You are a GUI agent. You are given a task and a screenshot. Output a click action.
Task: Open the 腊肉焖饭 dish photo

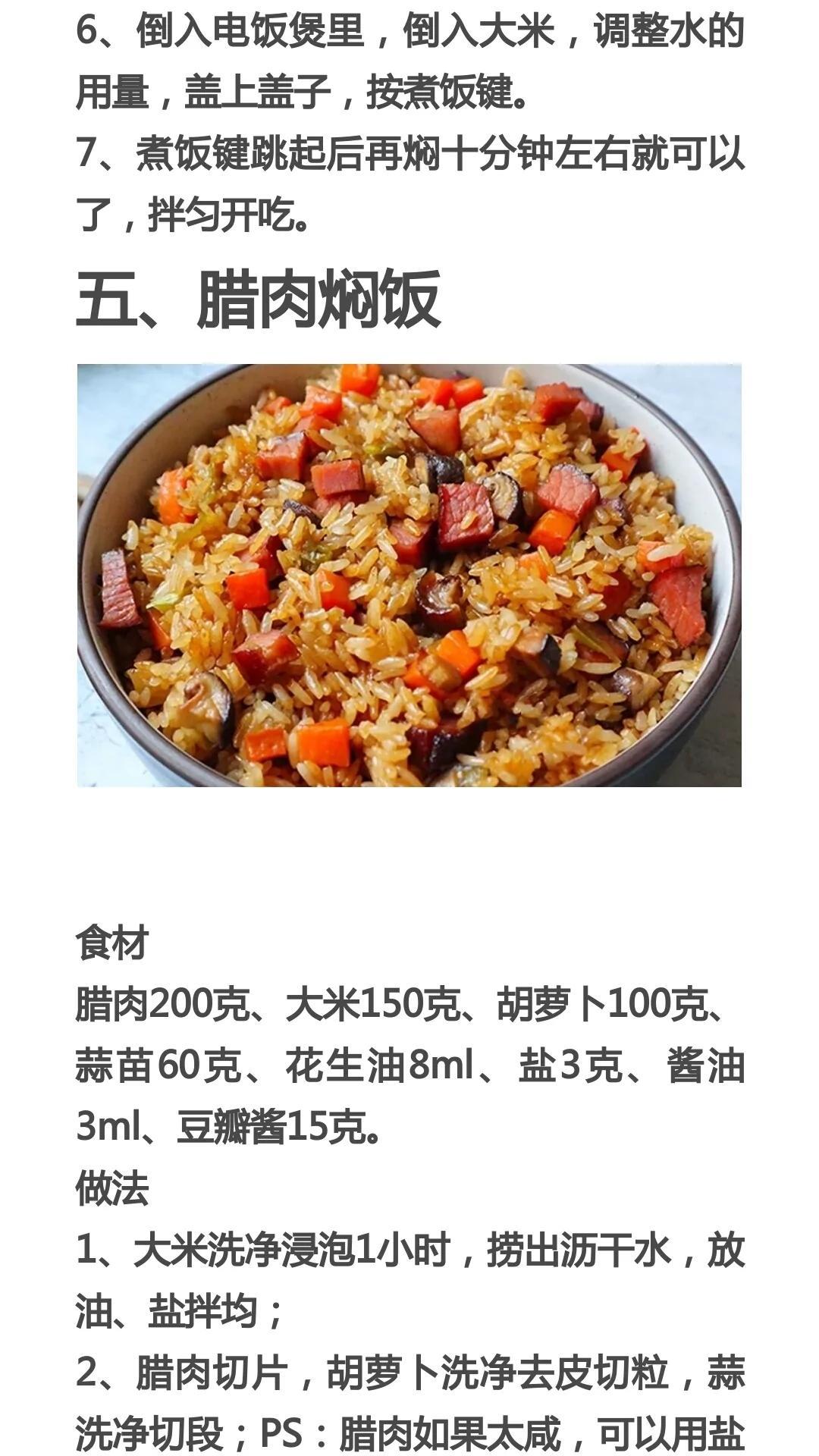409,575
